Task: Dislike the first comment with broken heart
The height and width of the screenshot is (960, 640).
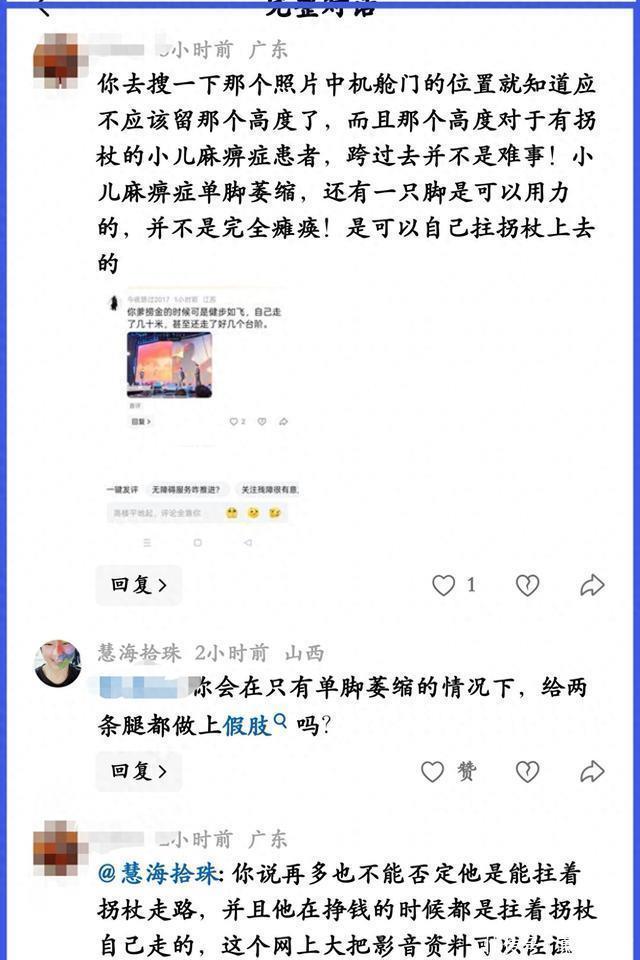Action: tap(527, 586)
